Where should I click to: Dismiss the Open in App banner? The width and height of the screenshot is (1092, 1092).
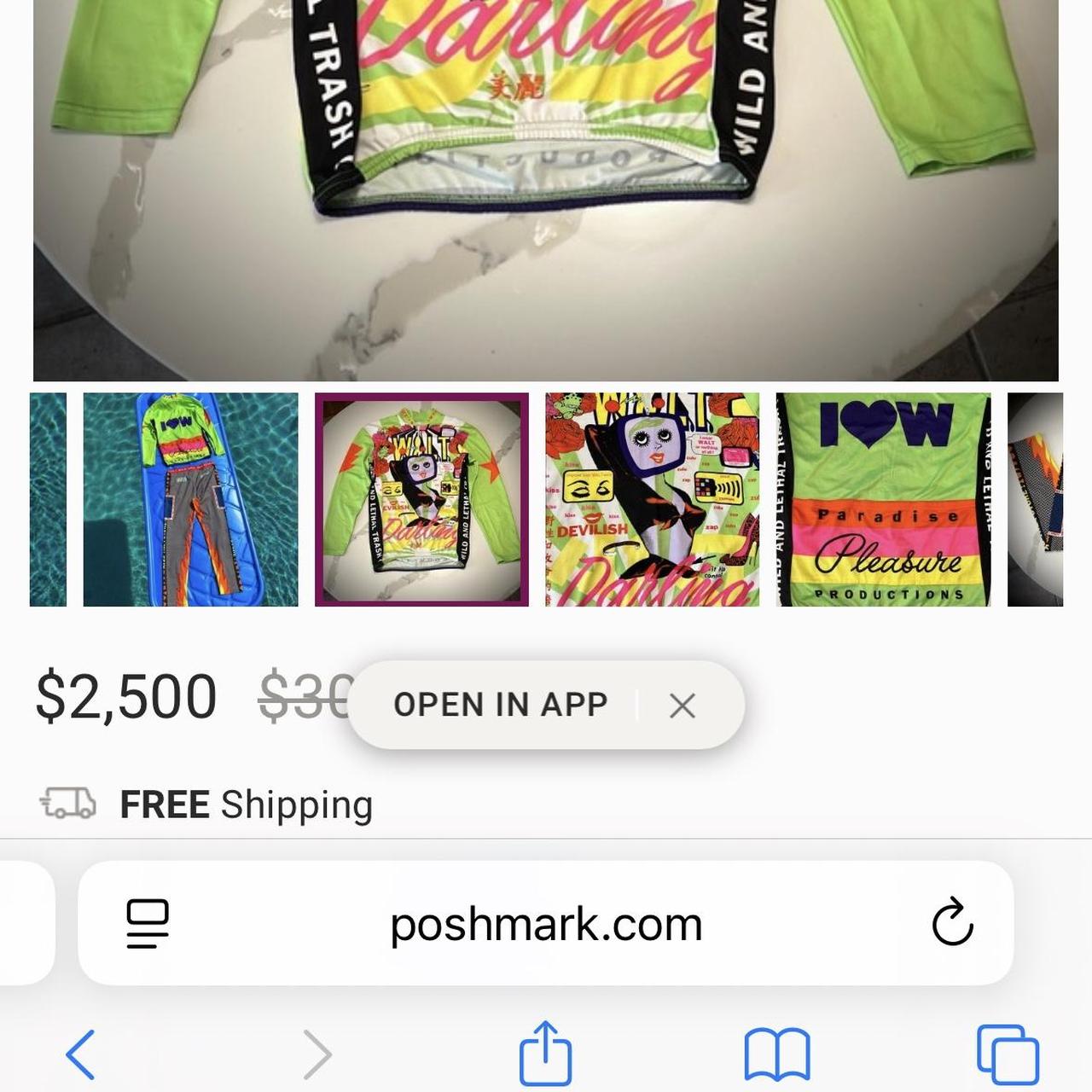[x=682, y=706]
